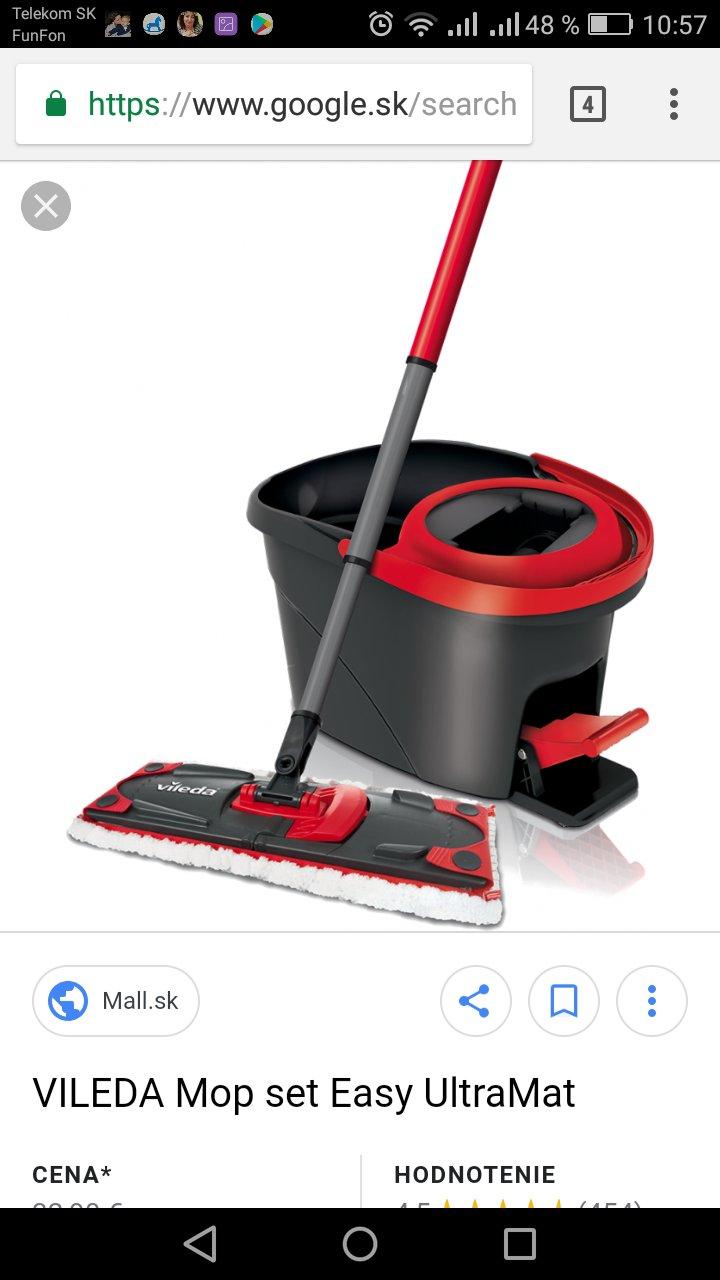
Task: Open the VILEDA Mop set Easy UltraMat page
Action: (x=304, y=1093)
